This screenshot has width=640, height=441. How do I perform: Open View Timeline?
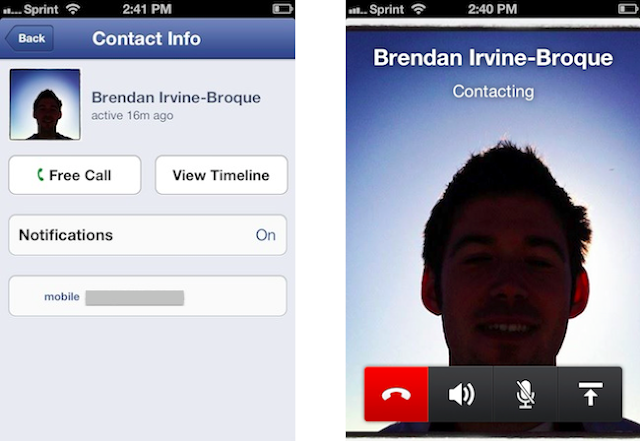point(221,175)
